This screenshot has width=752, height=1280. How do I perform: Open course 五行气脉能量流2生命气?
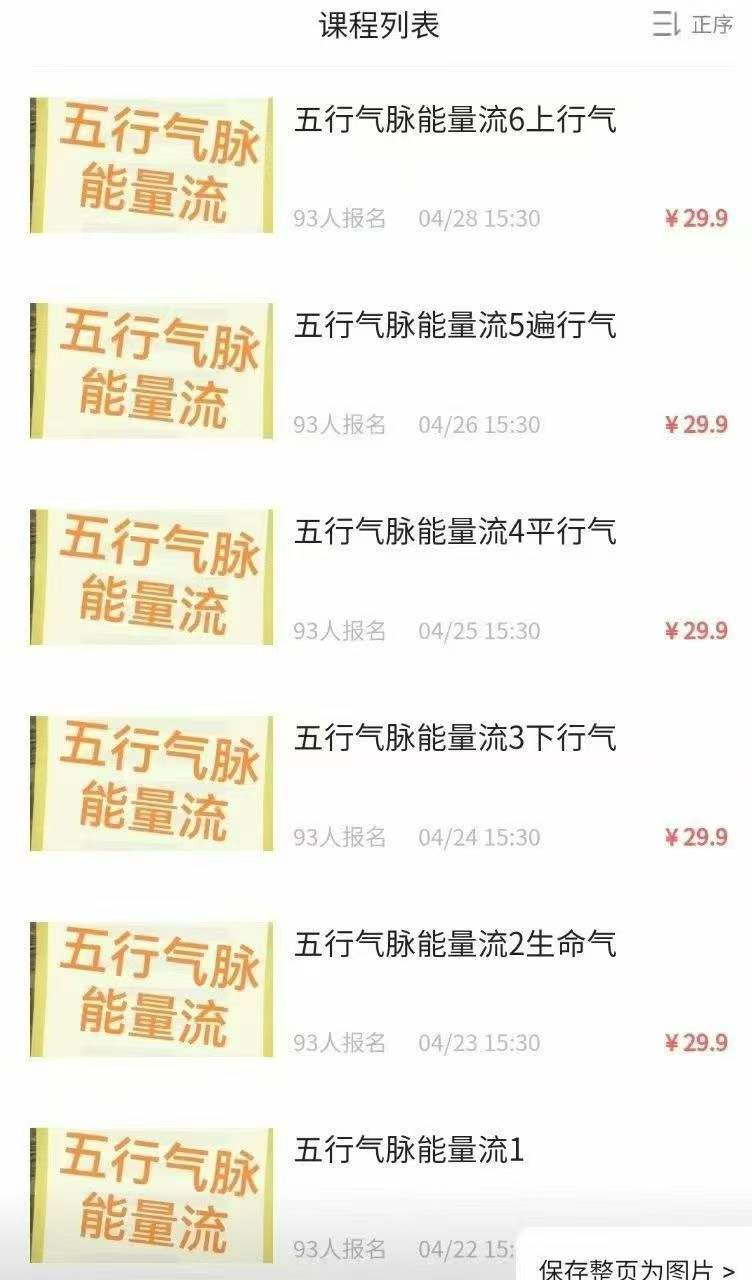coord(455,945)
